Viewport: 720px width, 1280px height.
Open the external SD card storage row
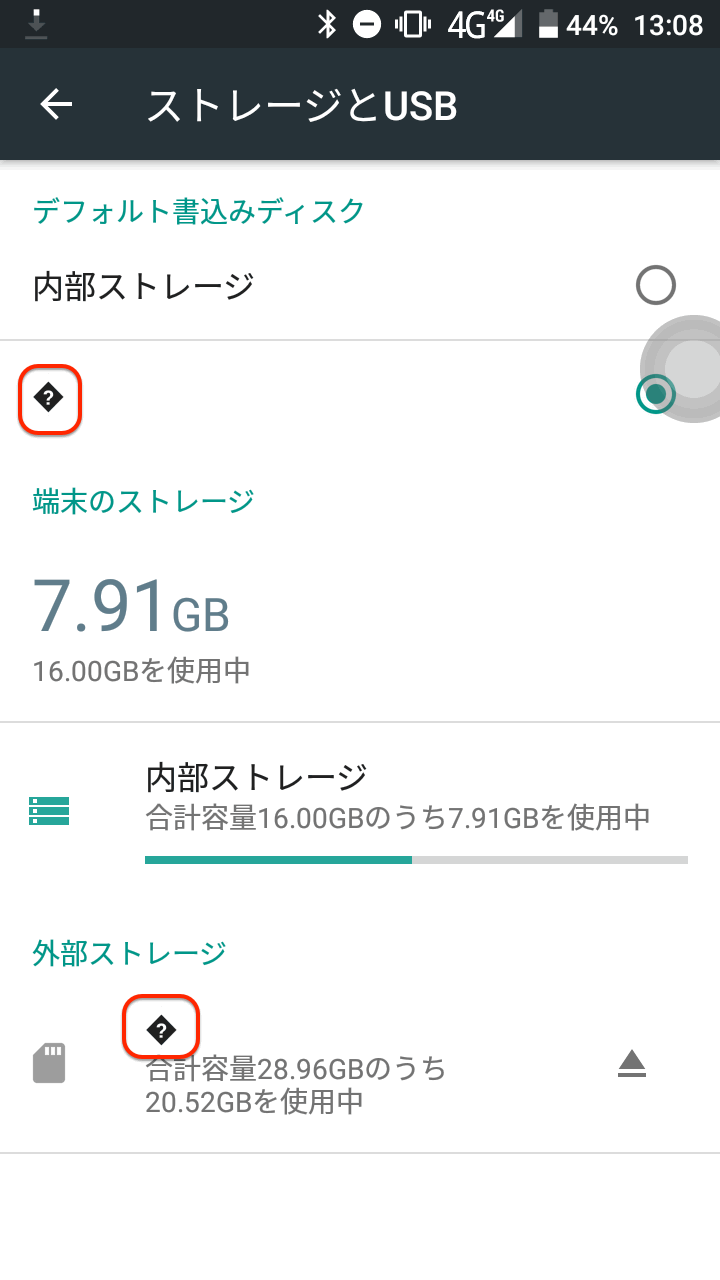pos(300,1065)
